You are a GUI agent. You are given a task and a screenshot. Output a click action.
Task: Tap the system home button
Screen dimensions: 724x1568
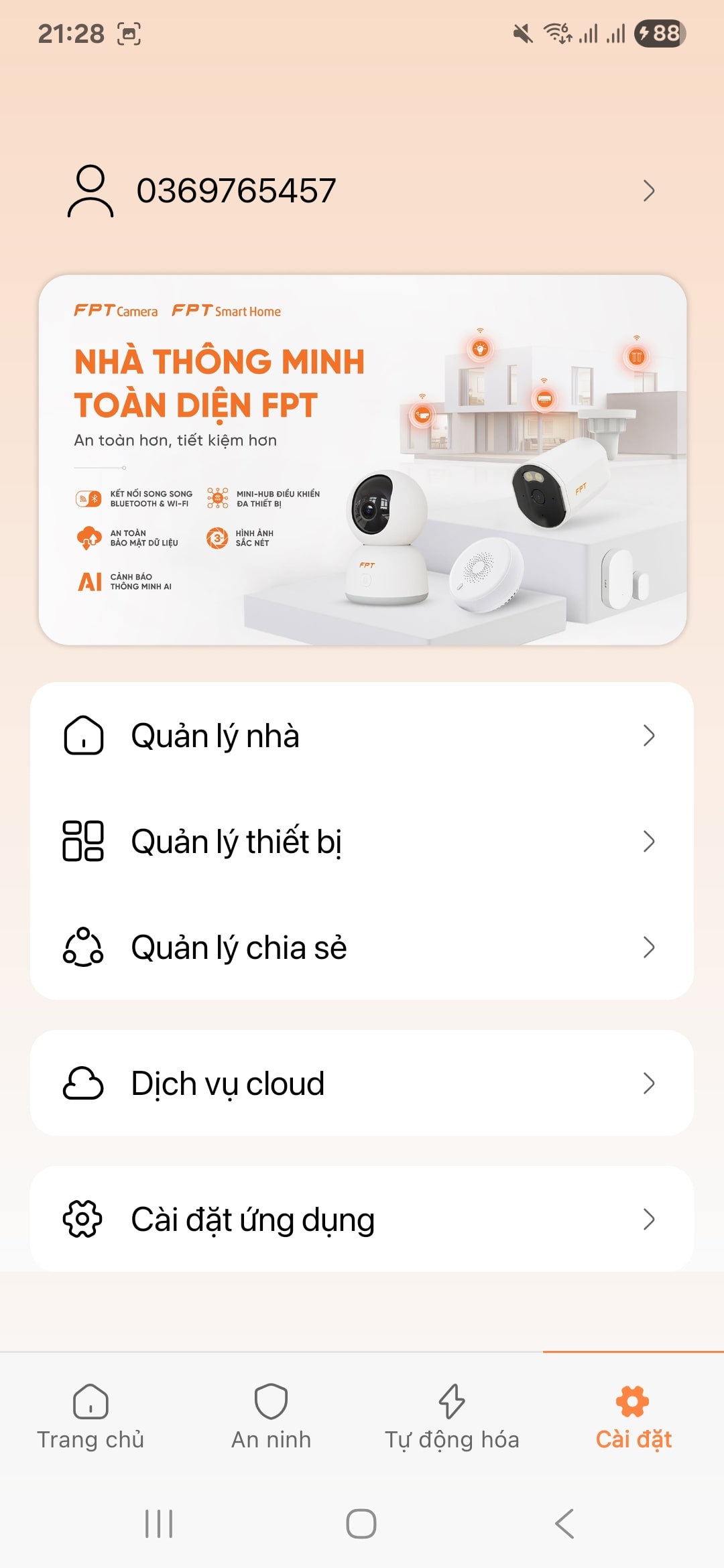361,1524
